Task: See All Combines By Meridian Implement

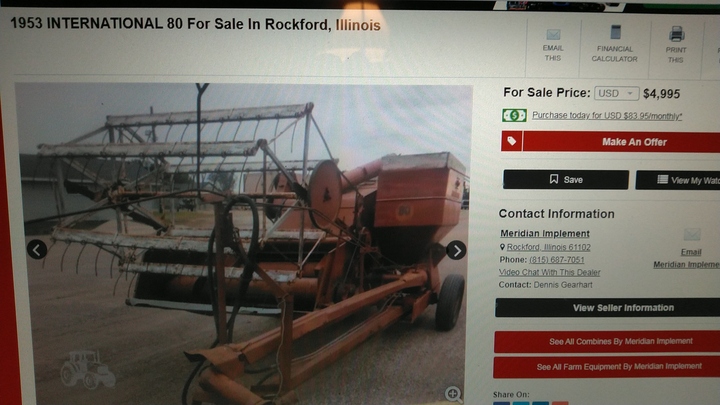Action: (x=619, y=342)
